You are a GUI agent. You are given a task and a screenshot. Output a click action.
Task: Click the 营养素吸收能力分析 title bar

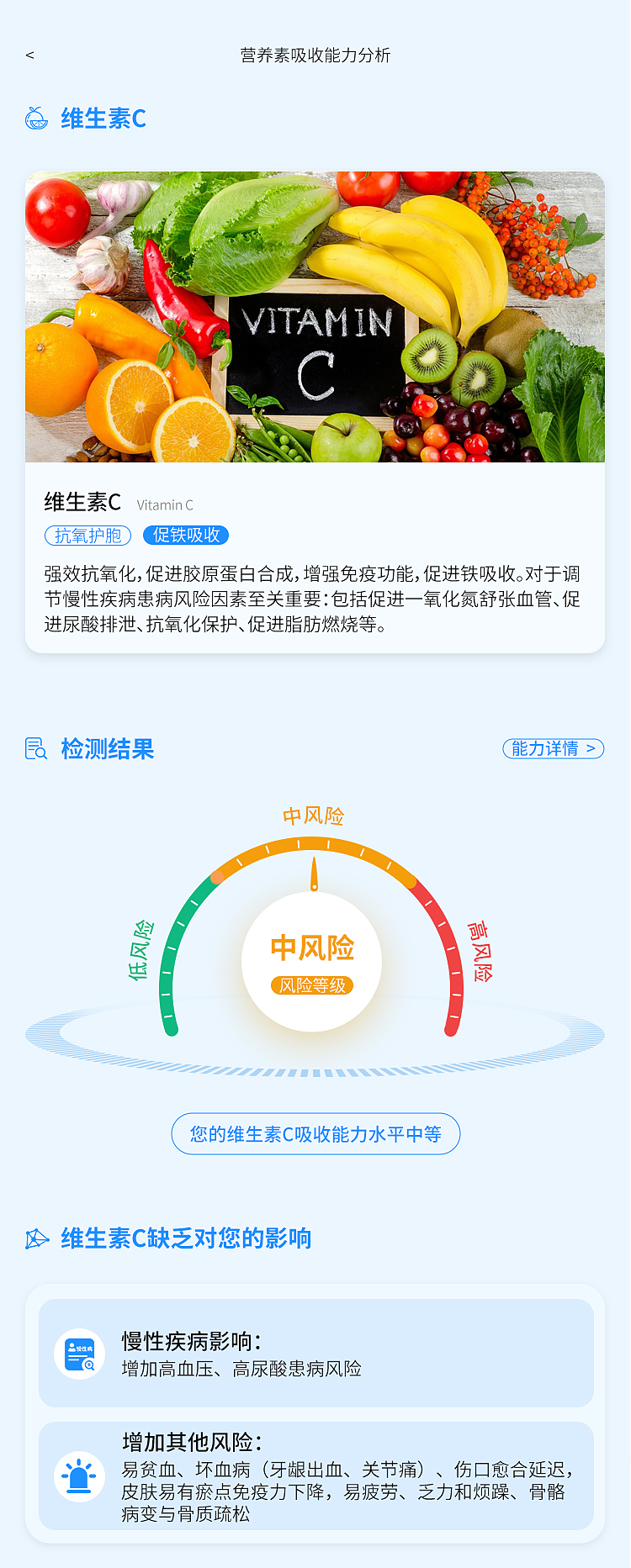pos(315,56)
